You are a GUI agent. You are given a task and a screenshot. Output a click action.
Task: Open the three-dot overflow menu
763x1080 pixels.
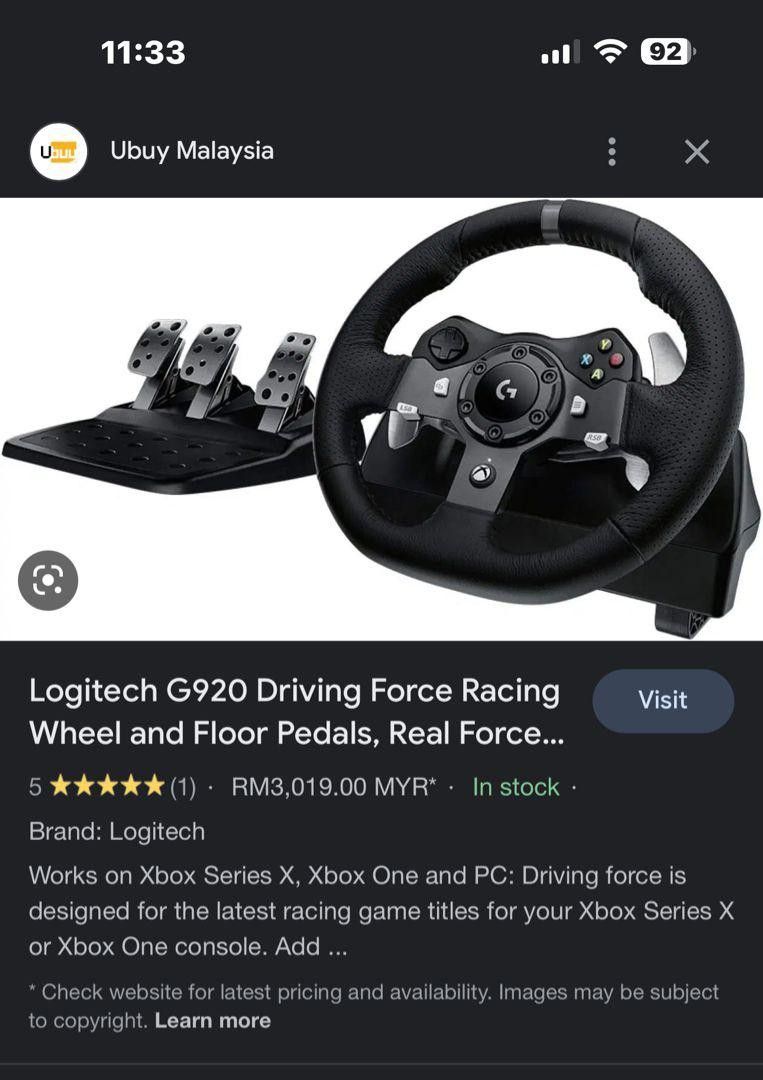tap(611, 151)
